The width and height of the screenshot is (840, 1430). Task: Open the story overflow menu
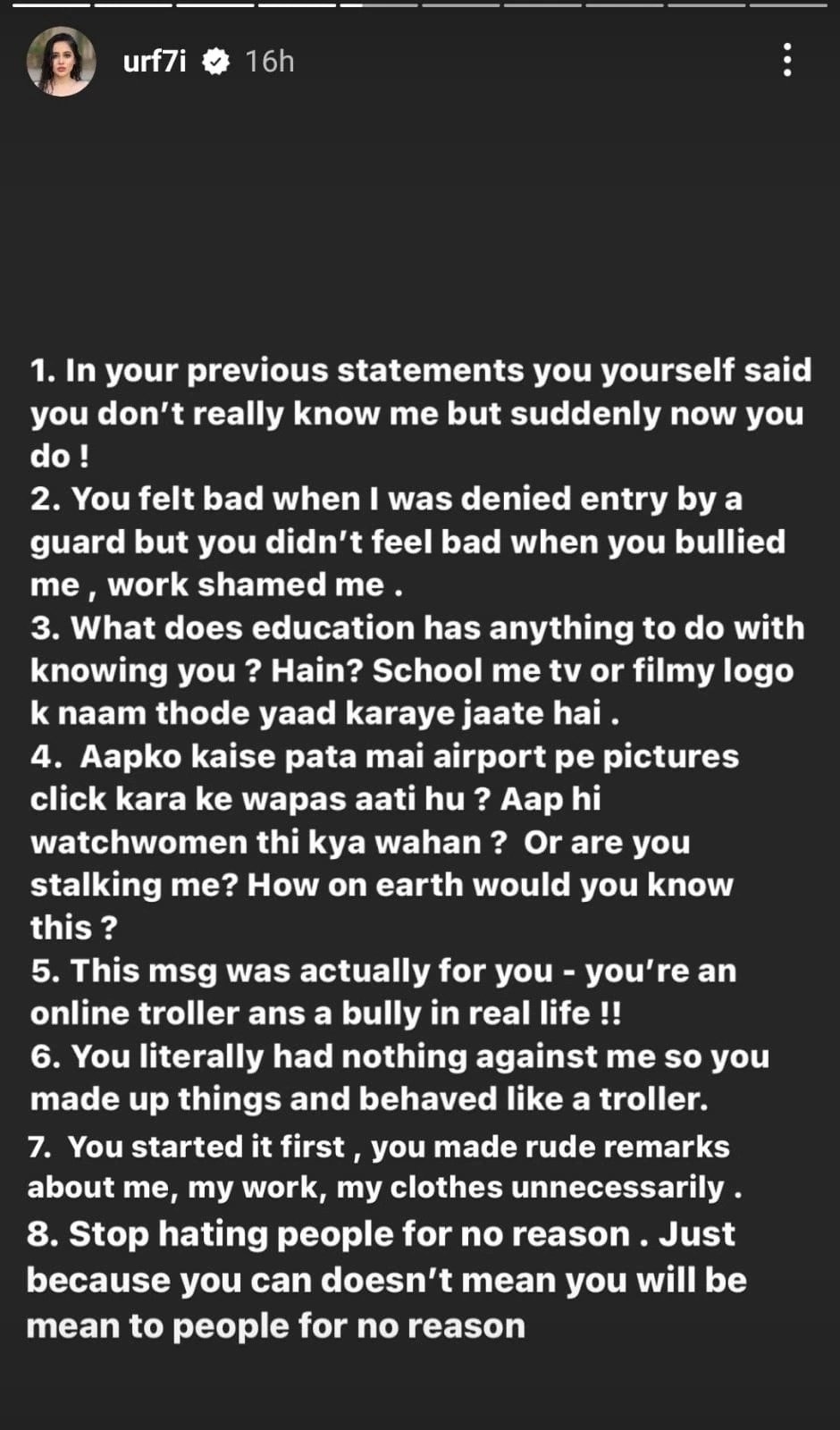786,60
